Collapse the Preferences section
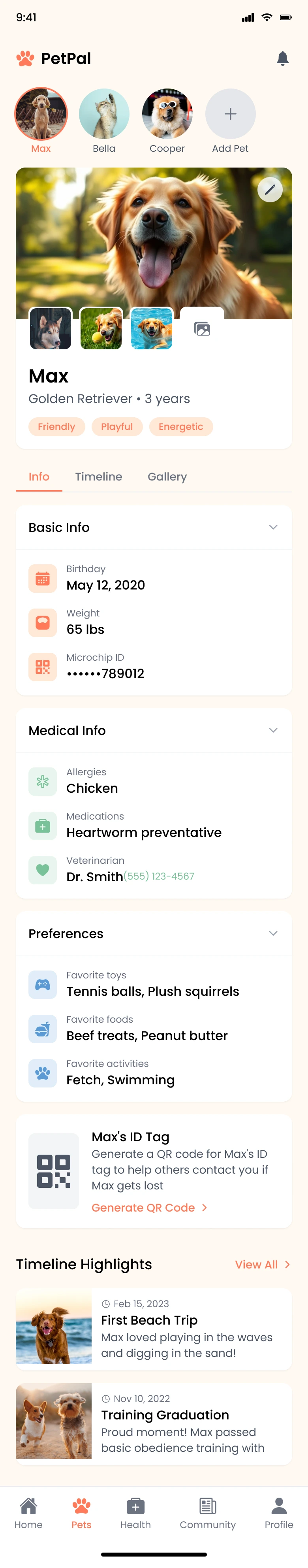Image resolution: width=308 pixels, height=1568 pixels. [x=273, y=934]
